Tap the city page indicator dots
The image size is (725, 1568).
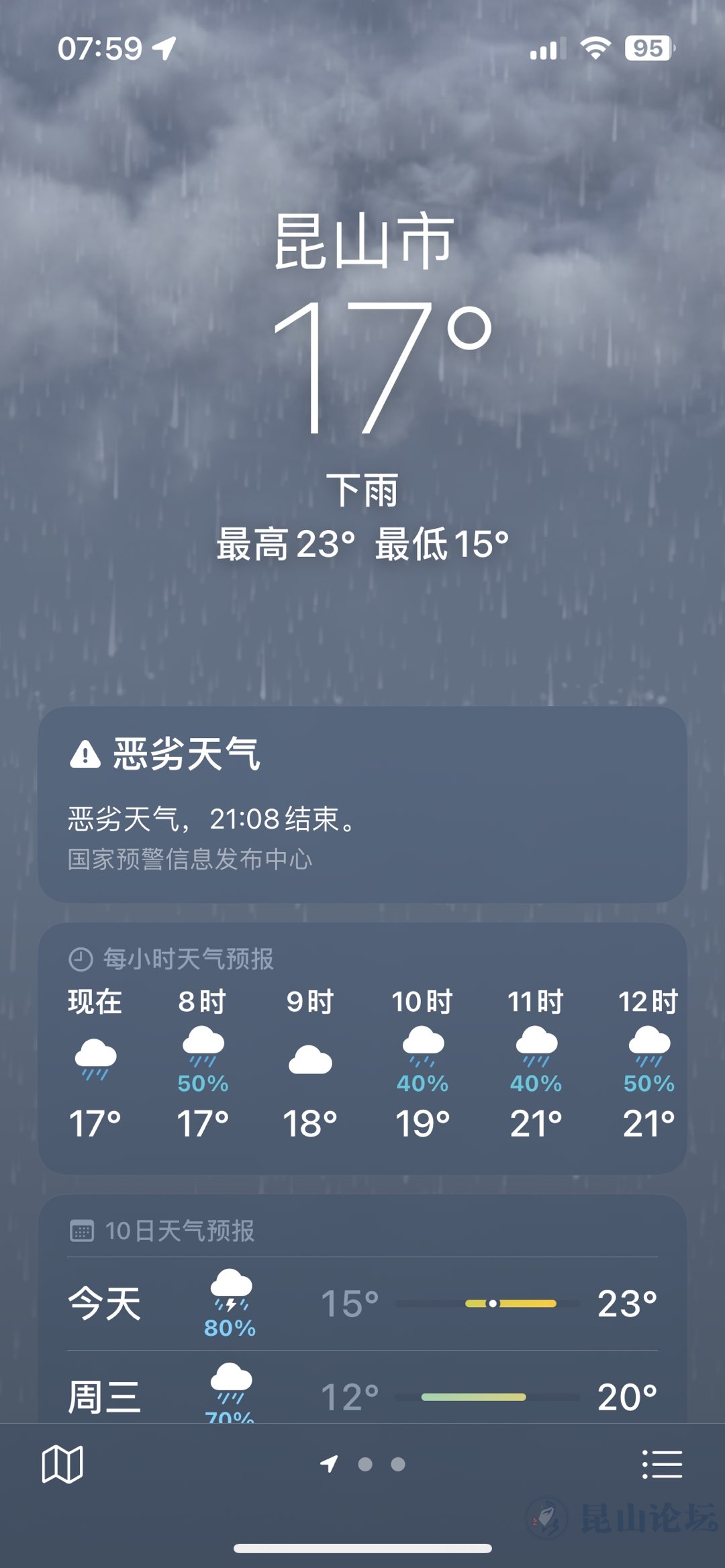point(364,1464)
